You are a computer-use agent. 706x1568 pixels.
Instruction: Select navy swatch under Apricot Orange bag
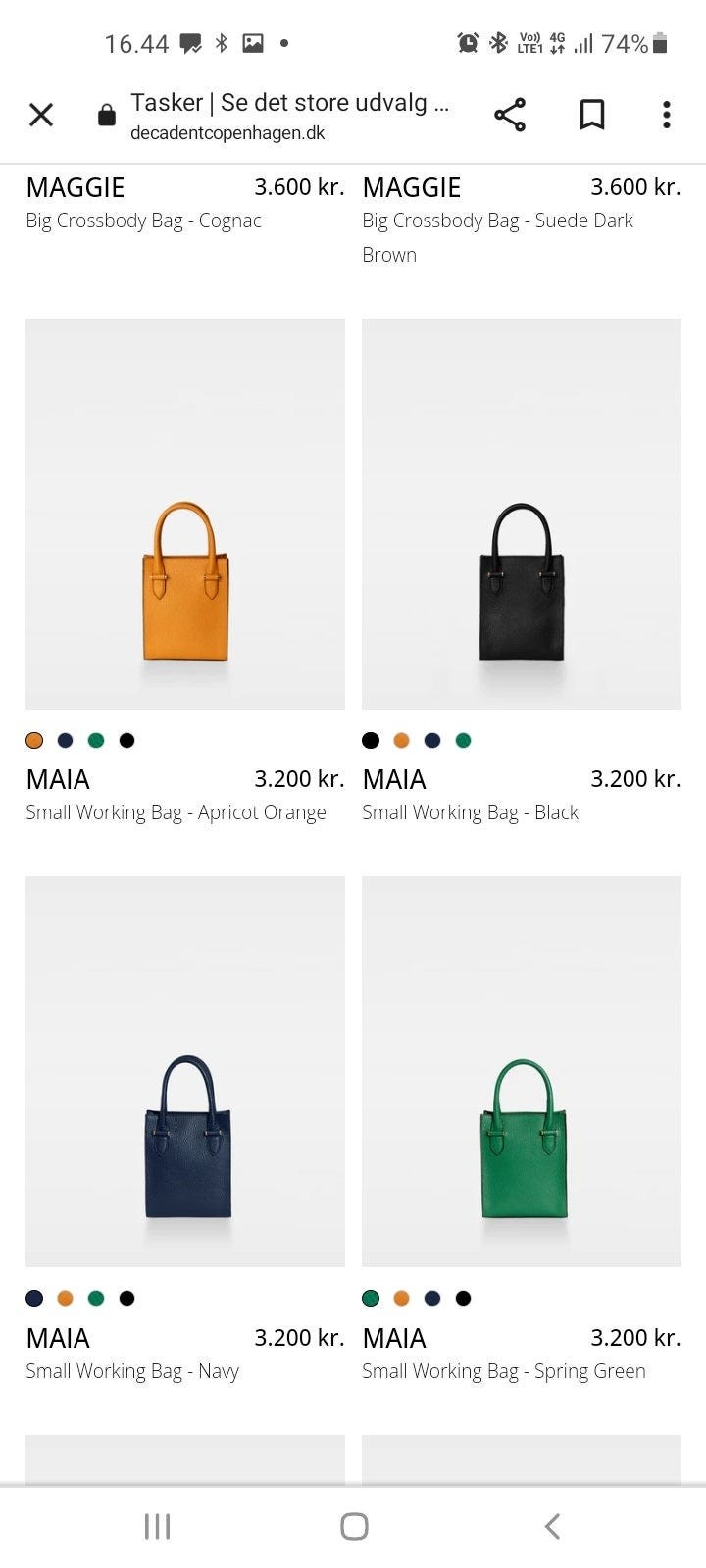coord(66,740)
